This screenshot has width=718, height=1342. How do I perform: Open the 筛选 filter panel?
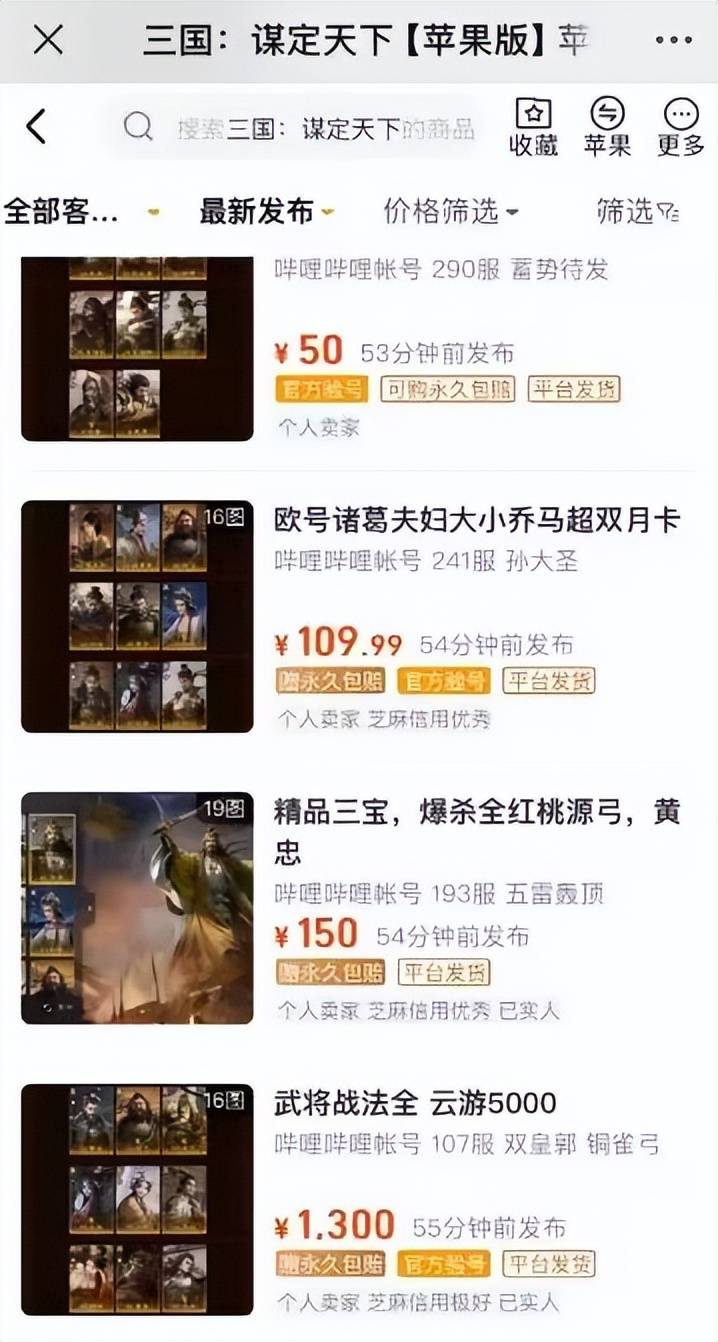638,211
